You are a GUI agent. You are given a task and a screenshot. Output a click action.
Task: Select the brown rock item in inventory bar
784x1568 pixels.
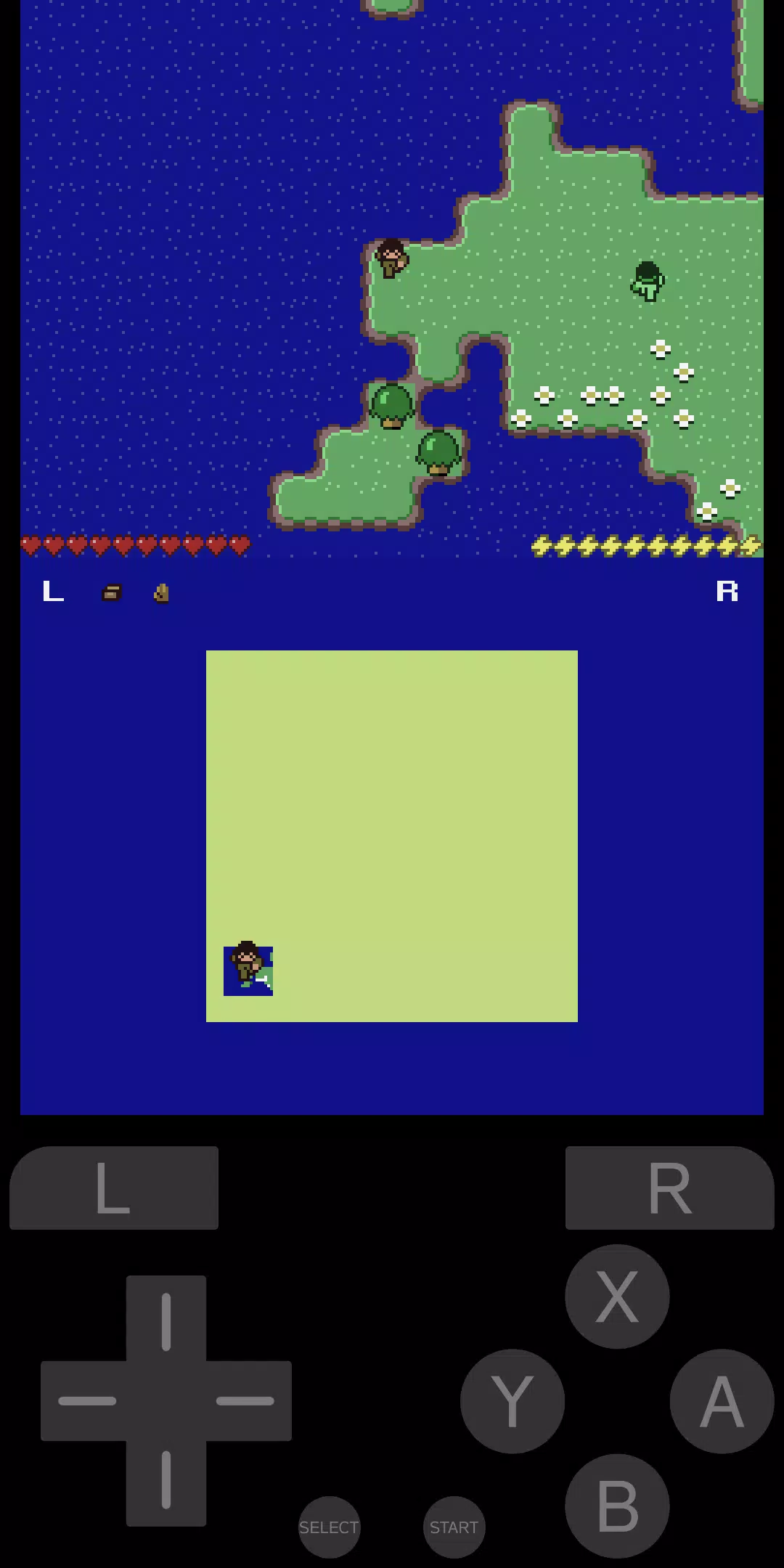pos(161,593)
